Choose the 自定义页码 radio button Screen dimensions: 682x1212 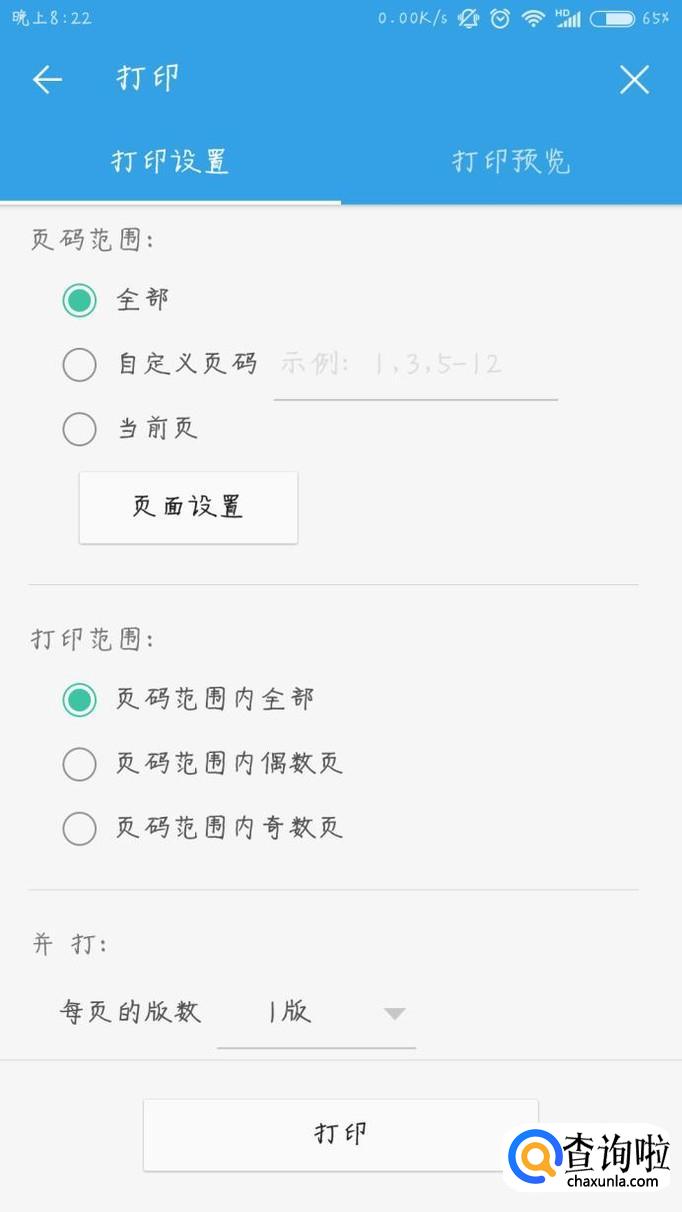(80, 364)
